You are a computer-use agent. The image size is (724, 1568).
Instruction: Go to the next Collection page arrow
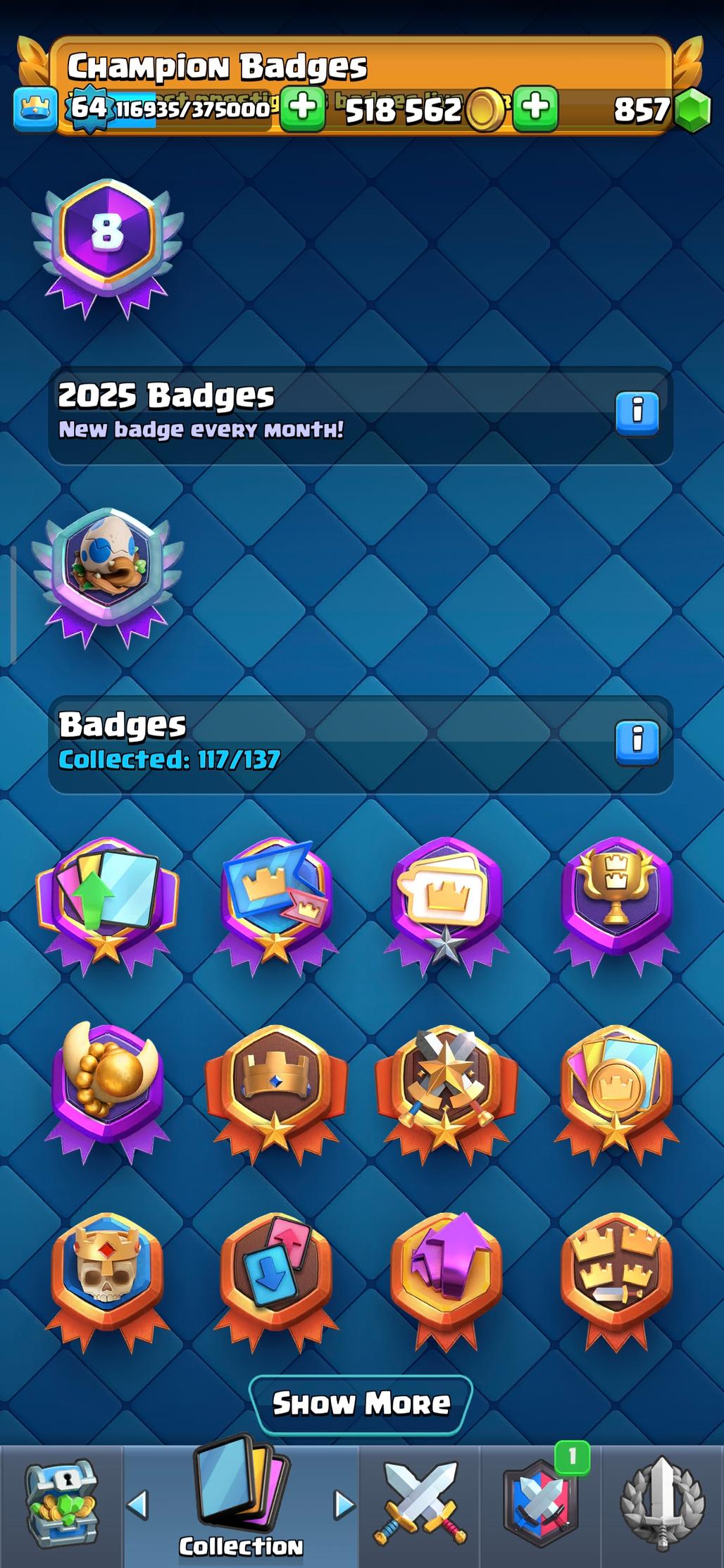point(344,1504)
